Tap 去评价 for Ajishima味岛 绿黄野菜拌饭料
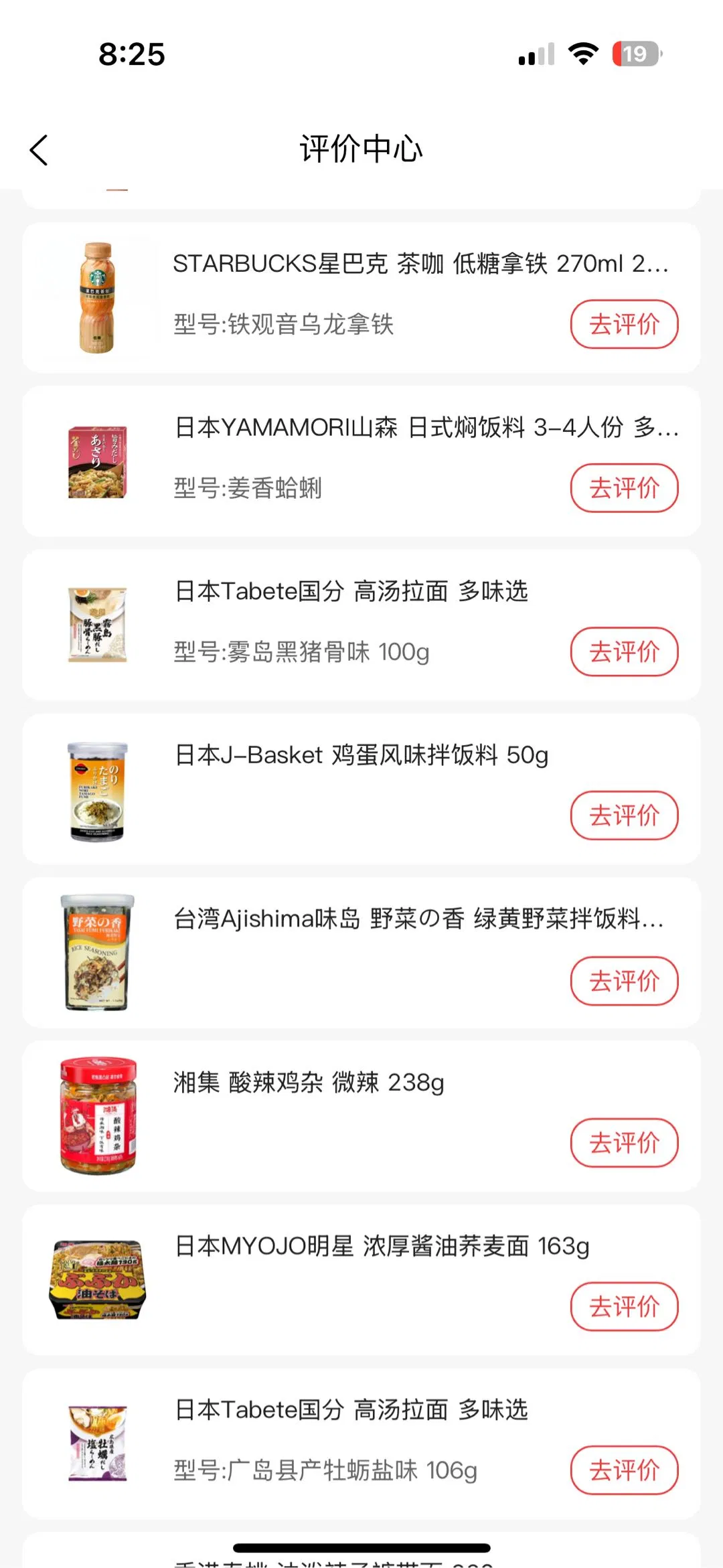The width and height of the screenshot is (723, 1568). click(x=624, y=982)
